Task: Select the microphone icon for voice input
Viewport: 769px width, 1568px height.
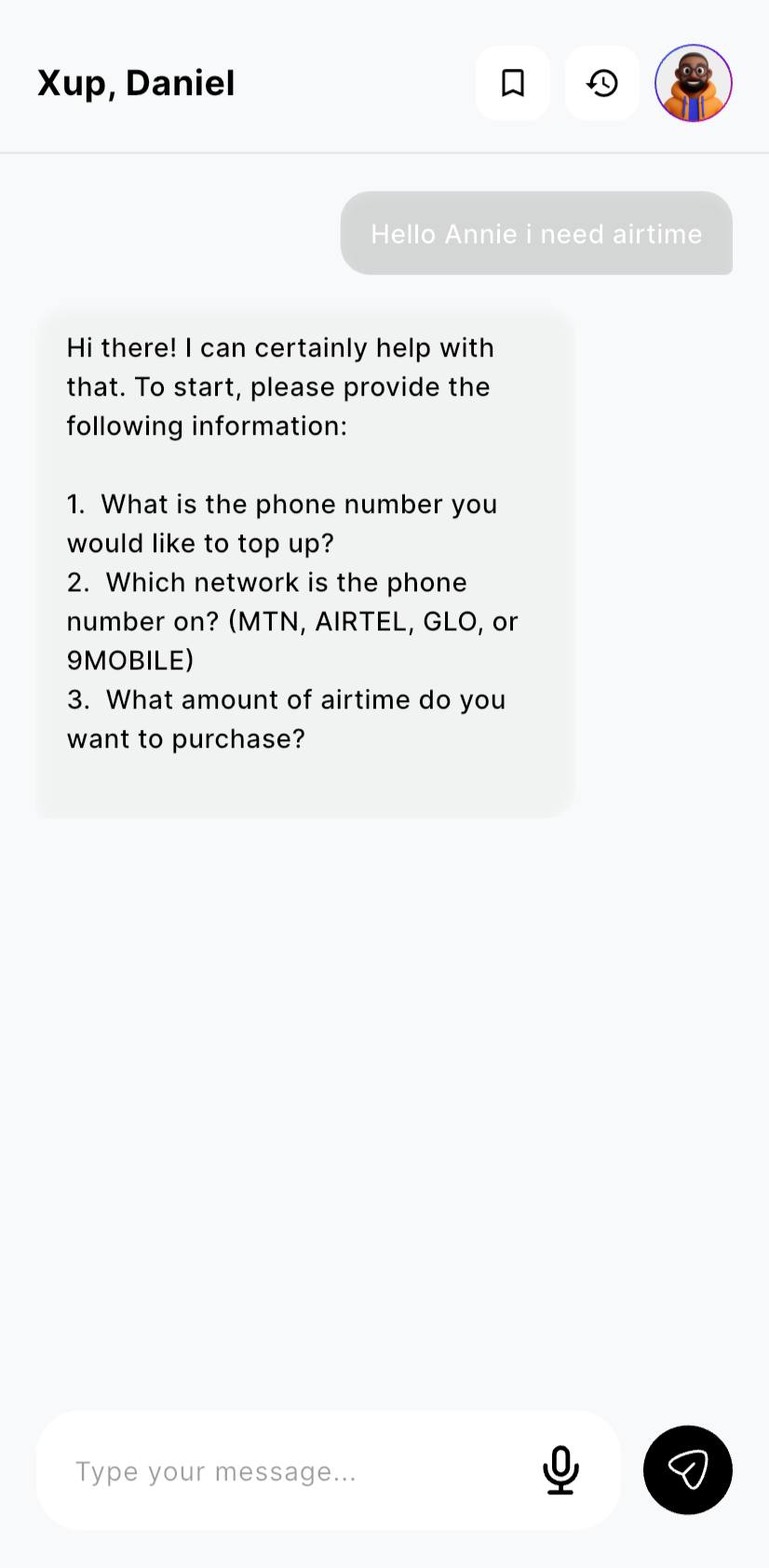Action: [560, 1469]
